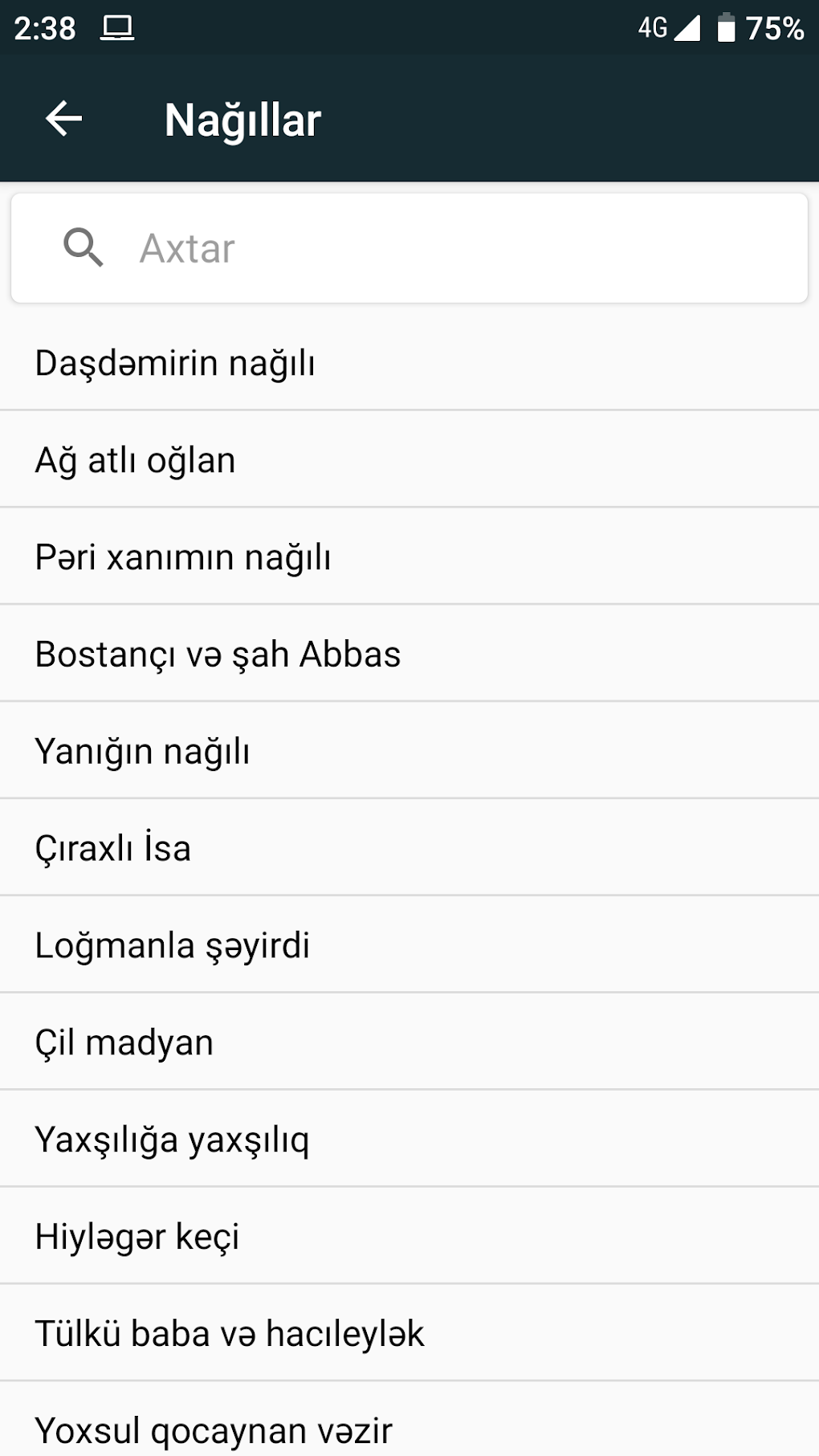The height and width of the screenshot is (1456, 819).
Task: Open the tale Çil madyan
Action: [x=123, y=1042]
